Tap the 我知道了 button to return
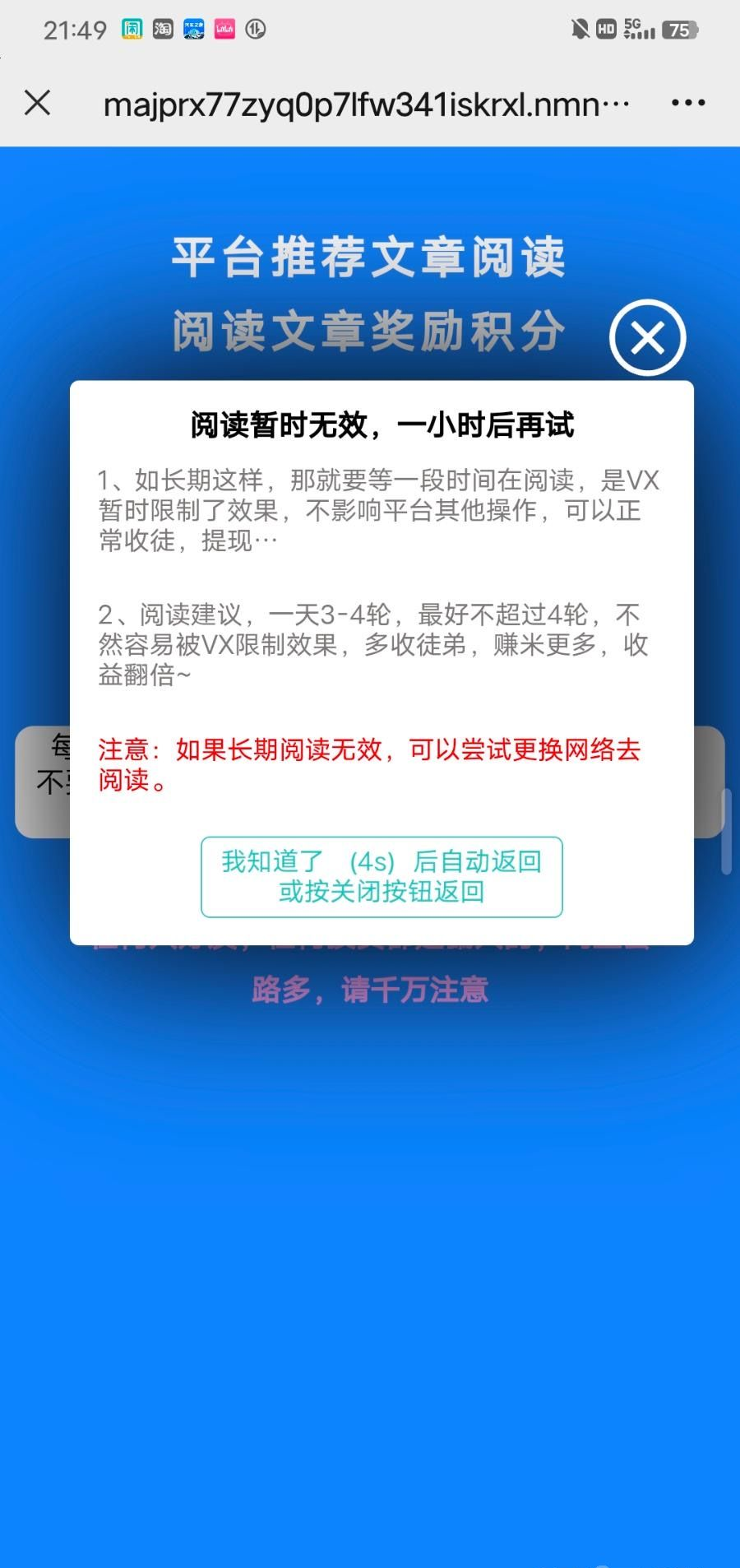This screenshot has height=1568, width=740. pyautogui.click(x=382, y=876)
